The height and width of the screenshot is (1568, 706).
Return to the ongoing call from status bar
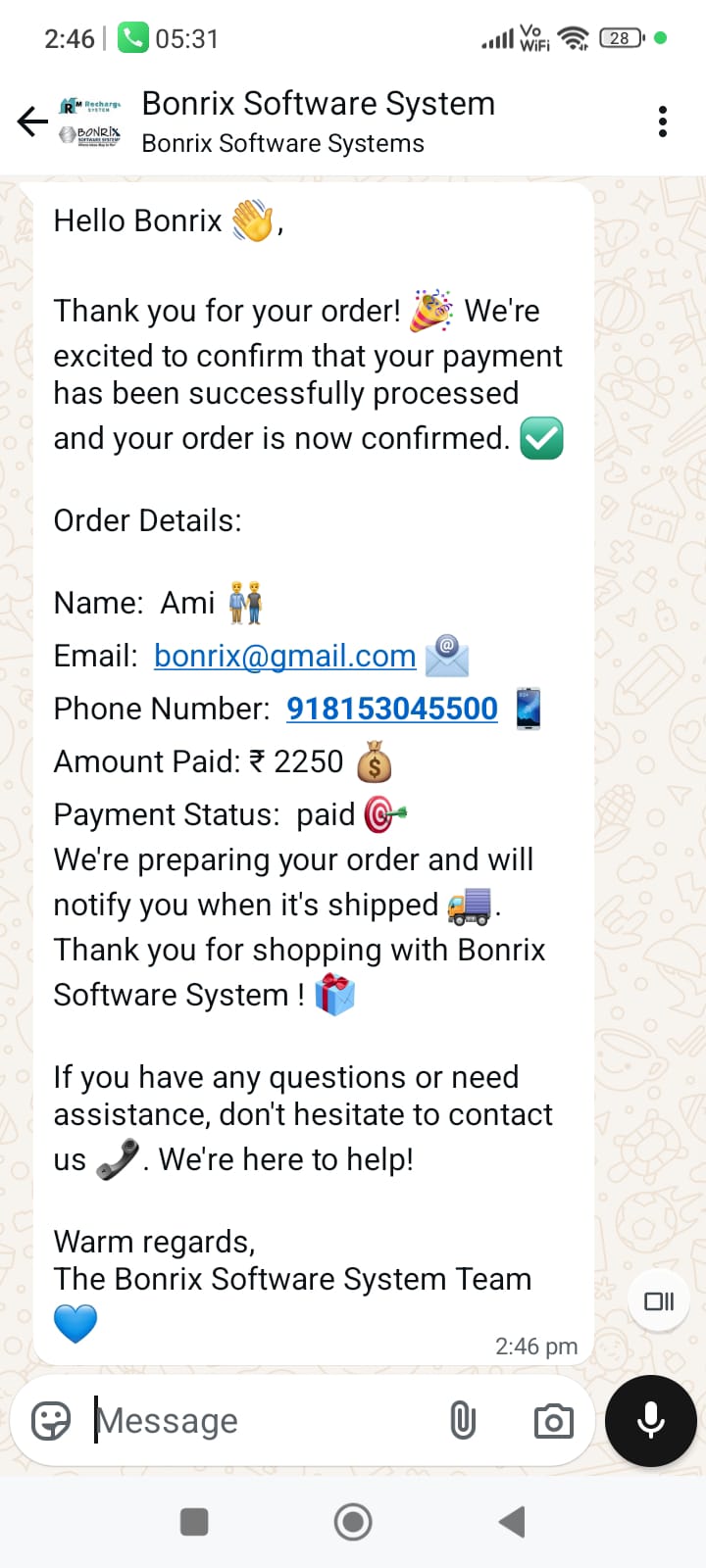point(169,38)
